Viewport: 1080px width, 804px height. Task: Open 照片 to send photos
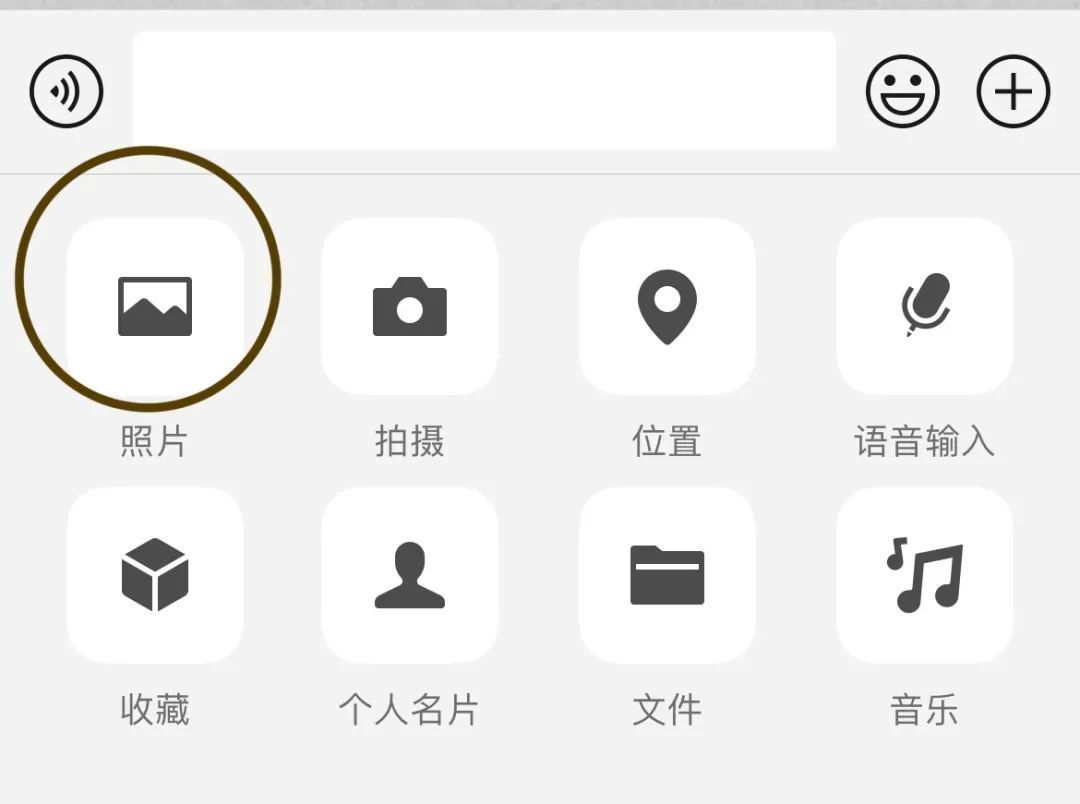(x=155, y=306)
